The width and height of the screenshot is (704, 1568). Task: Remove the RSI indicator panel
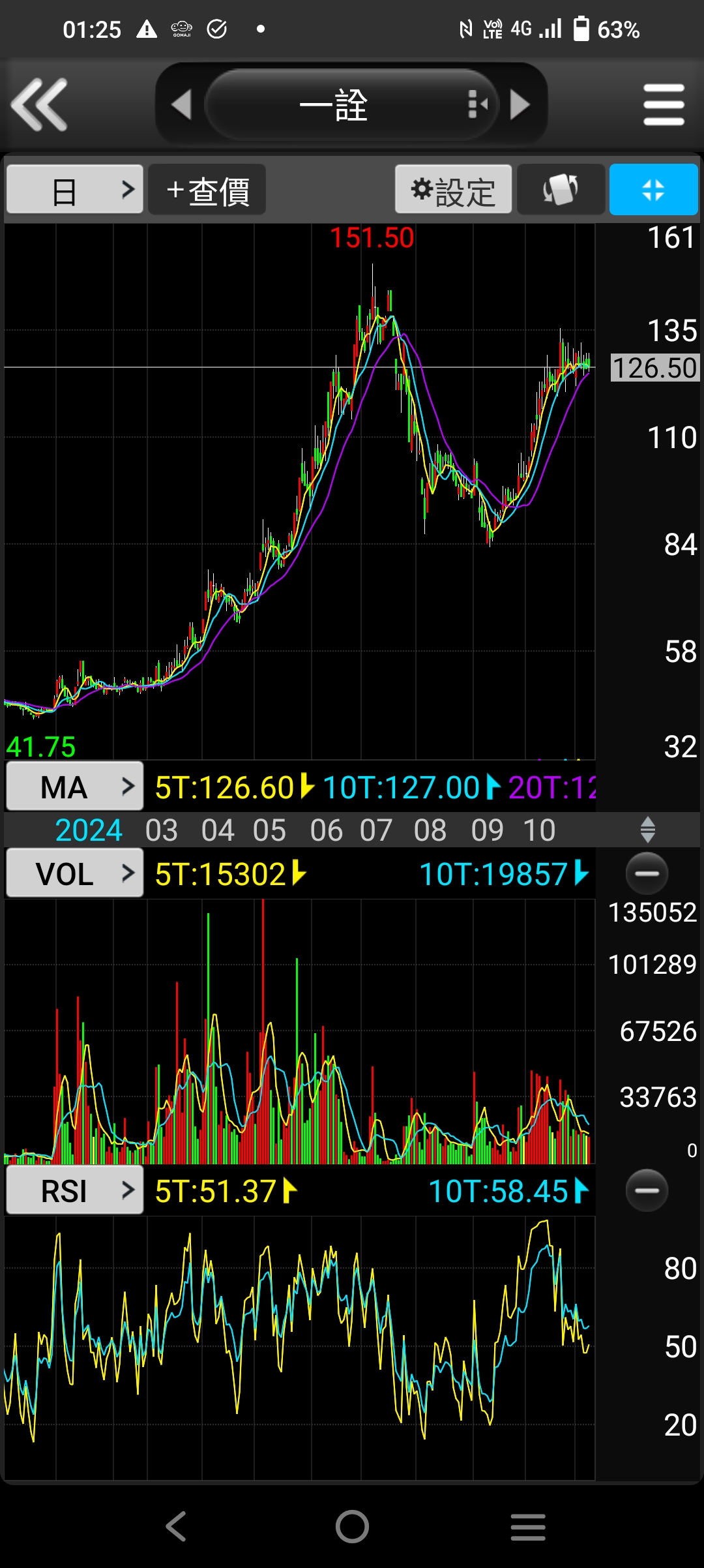[x=647, y=1190]
